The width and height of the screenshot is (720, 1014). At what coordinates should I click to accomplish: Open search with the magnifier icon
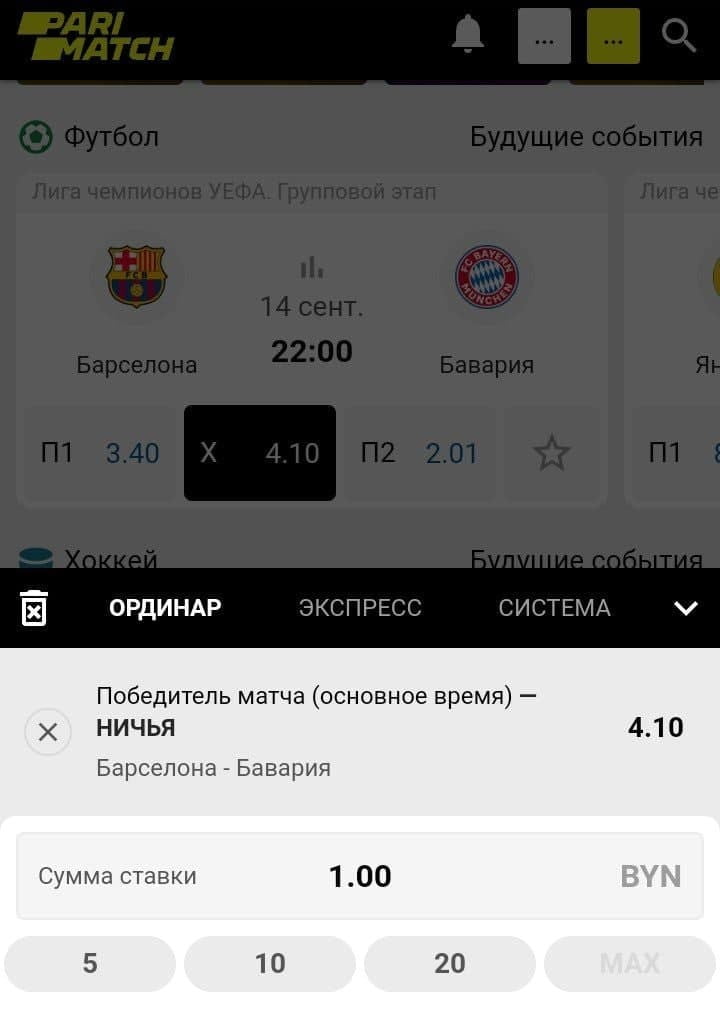tap(679, 36)
